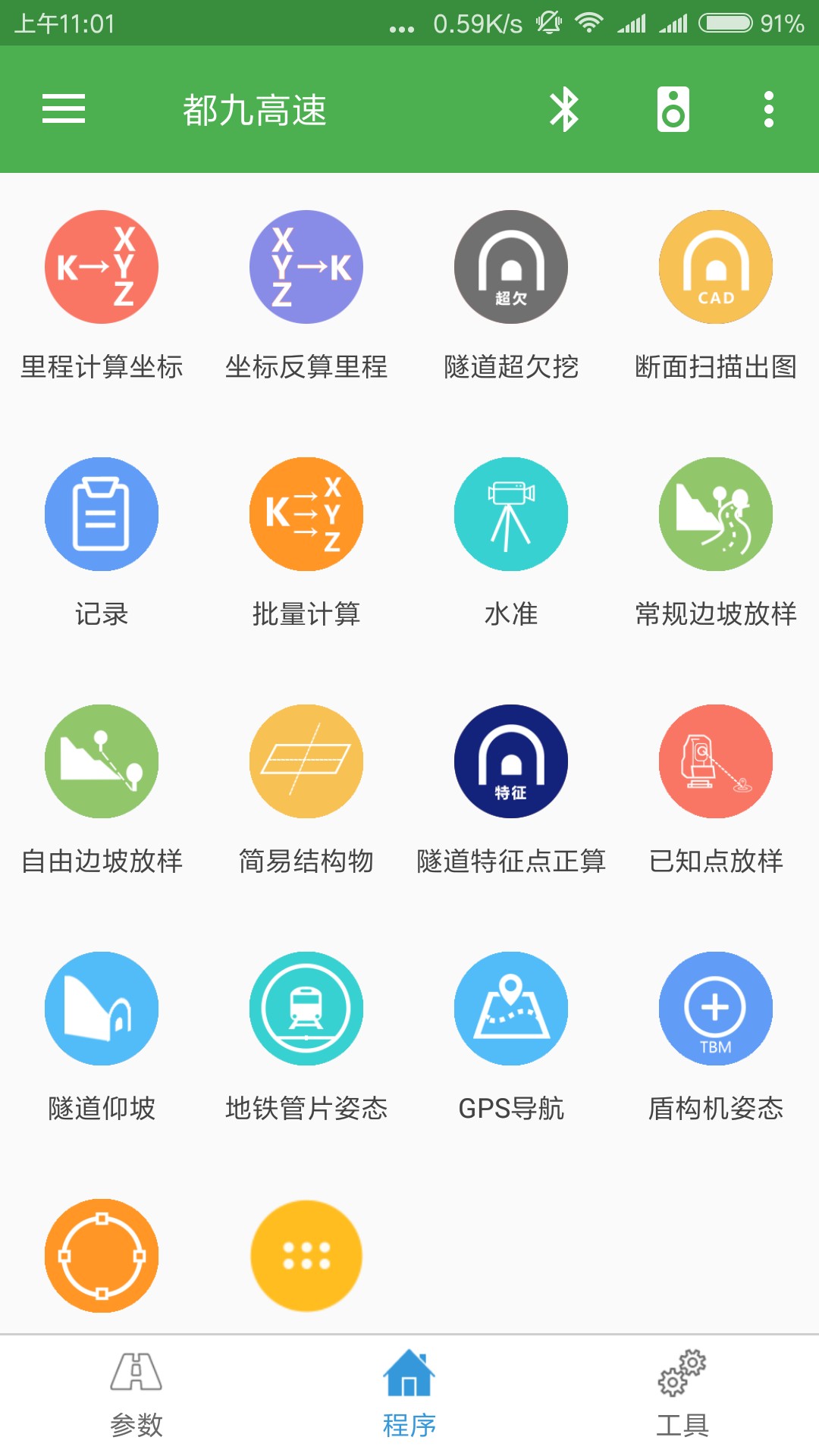Open the 记录 records clipboard
819x1456 pixels.
[x=101, y=513]
